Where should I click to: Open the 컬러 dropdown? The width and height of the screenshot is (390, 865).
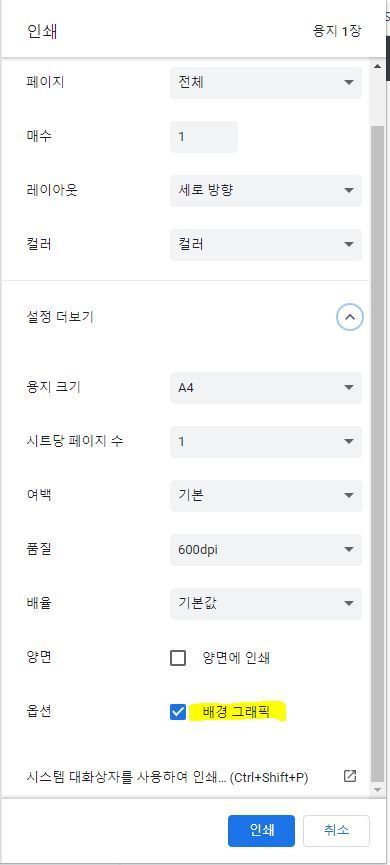[265, 244]
